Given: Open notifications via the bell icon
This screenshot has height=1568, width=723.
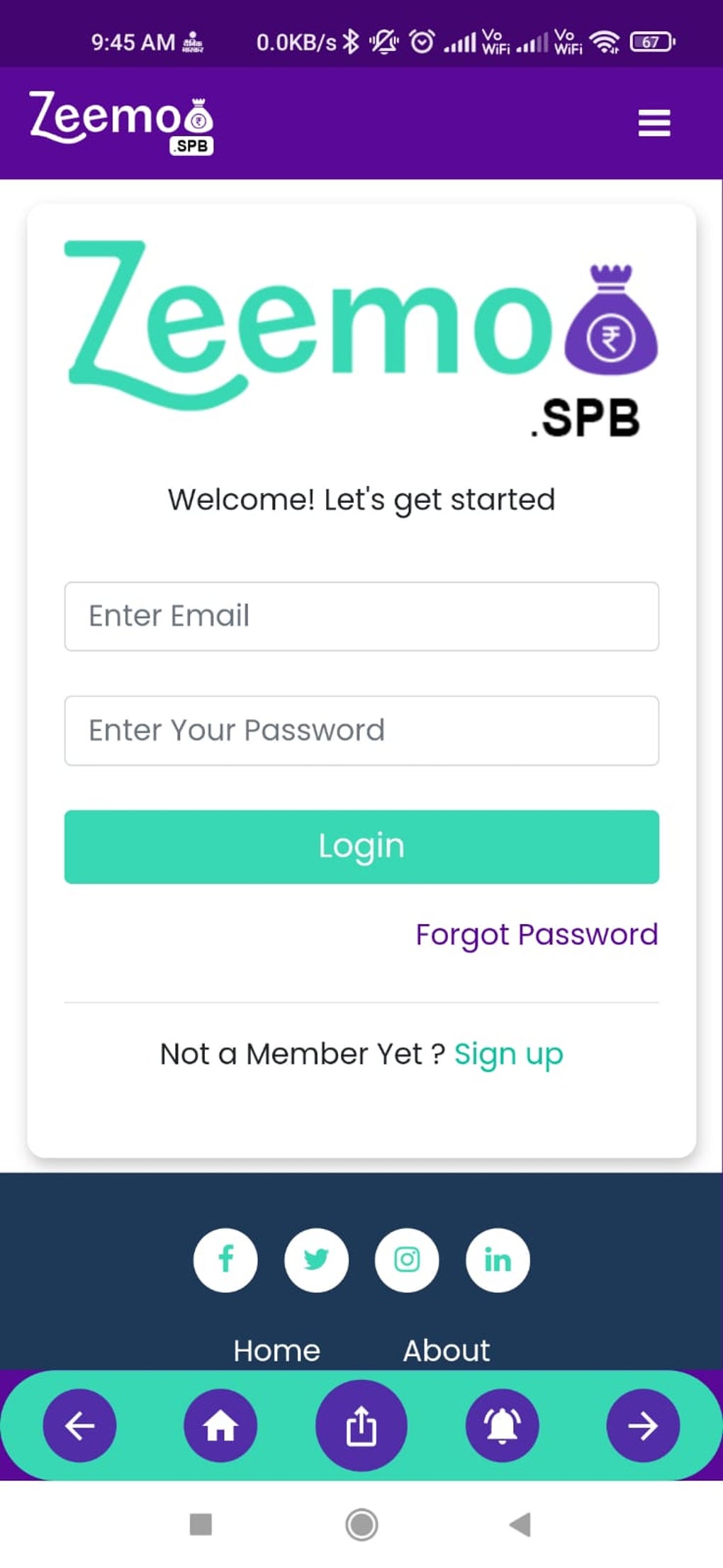Looking at the screenshot, I should click(x=502, y=1425).
